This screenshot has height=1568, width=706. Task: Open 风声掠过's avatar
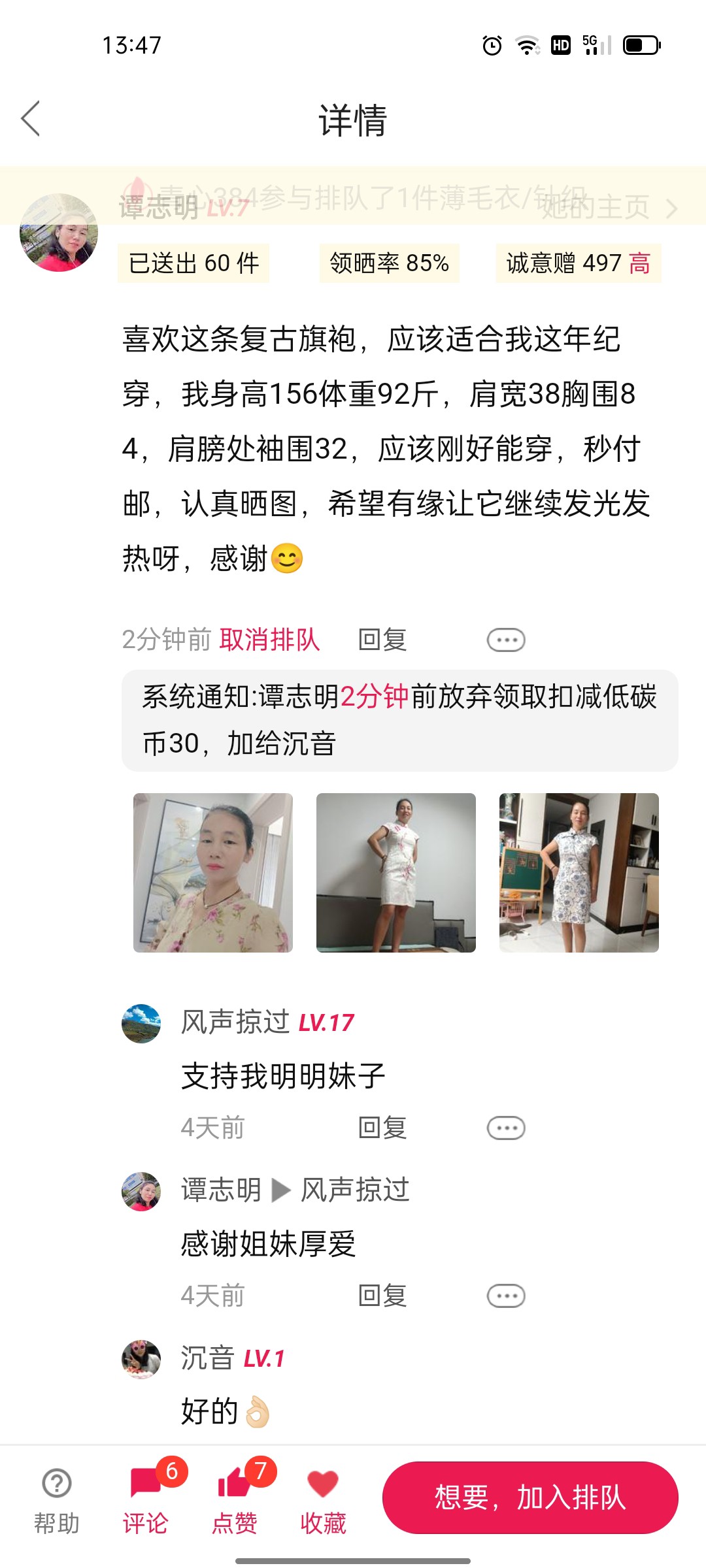point(141,1024)
